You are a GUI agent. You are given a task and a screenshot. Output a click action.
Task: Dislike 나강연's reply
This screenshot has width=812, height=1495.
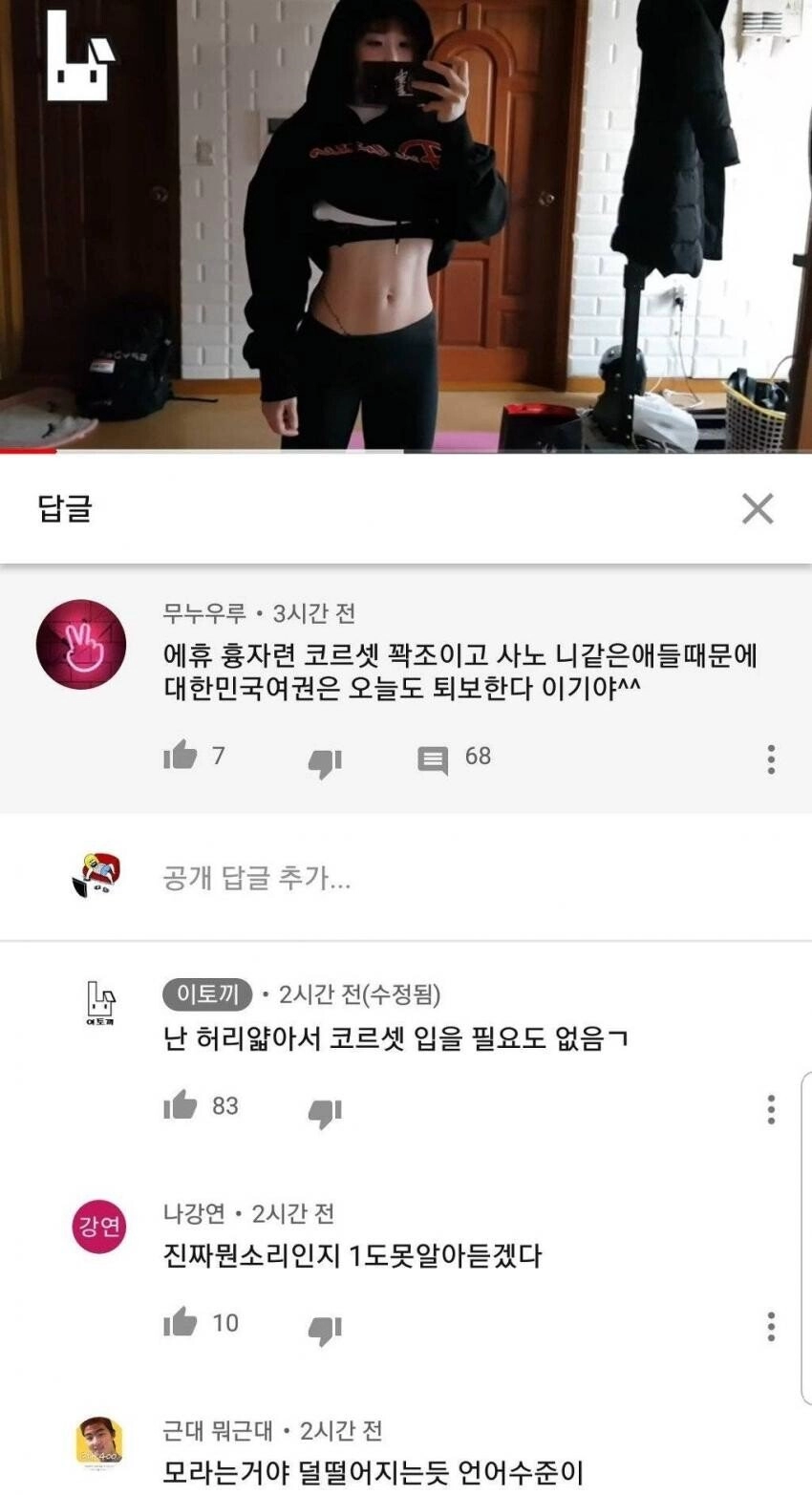click(x=325, y=1329)
